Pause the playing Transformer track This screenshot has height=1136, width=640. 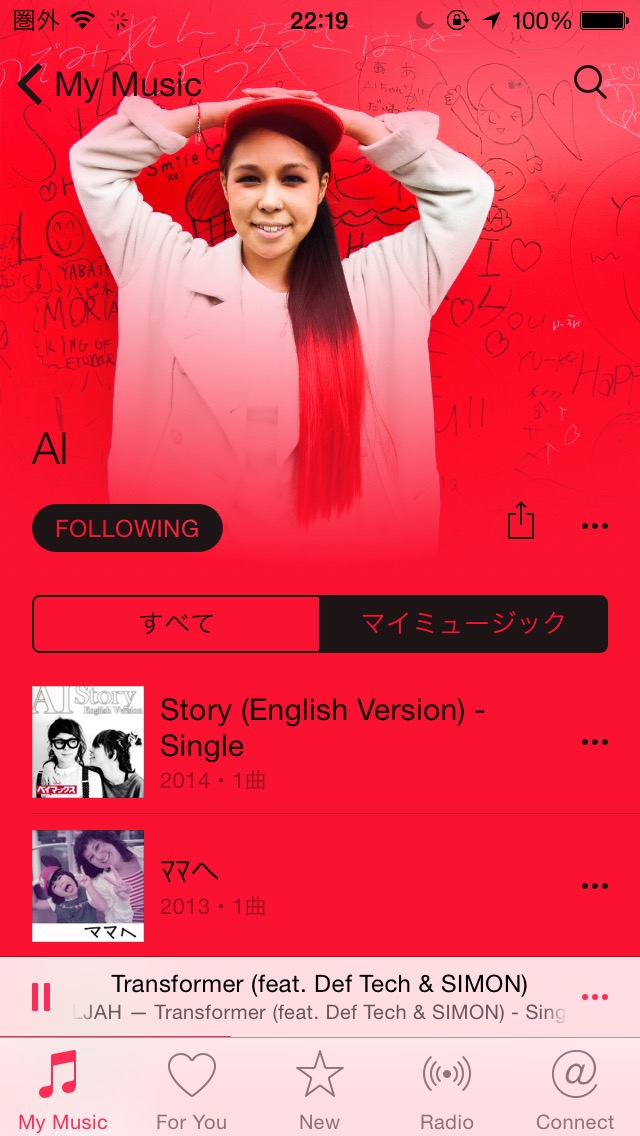coord(41,997)
